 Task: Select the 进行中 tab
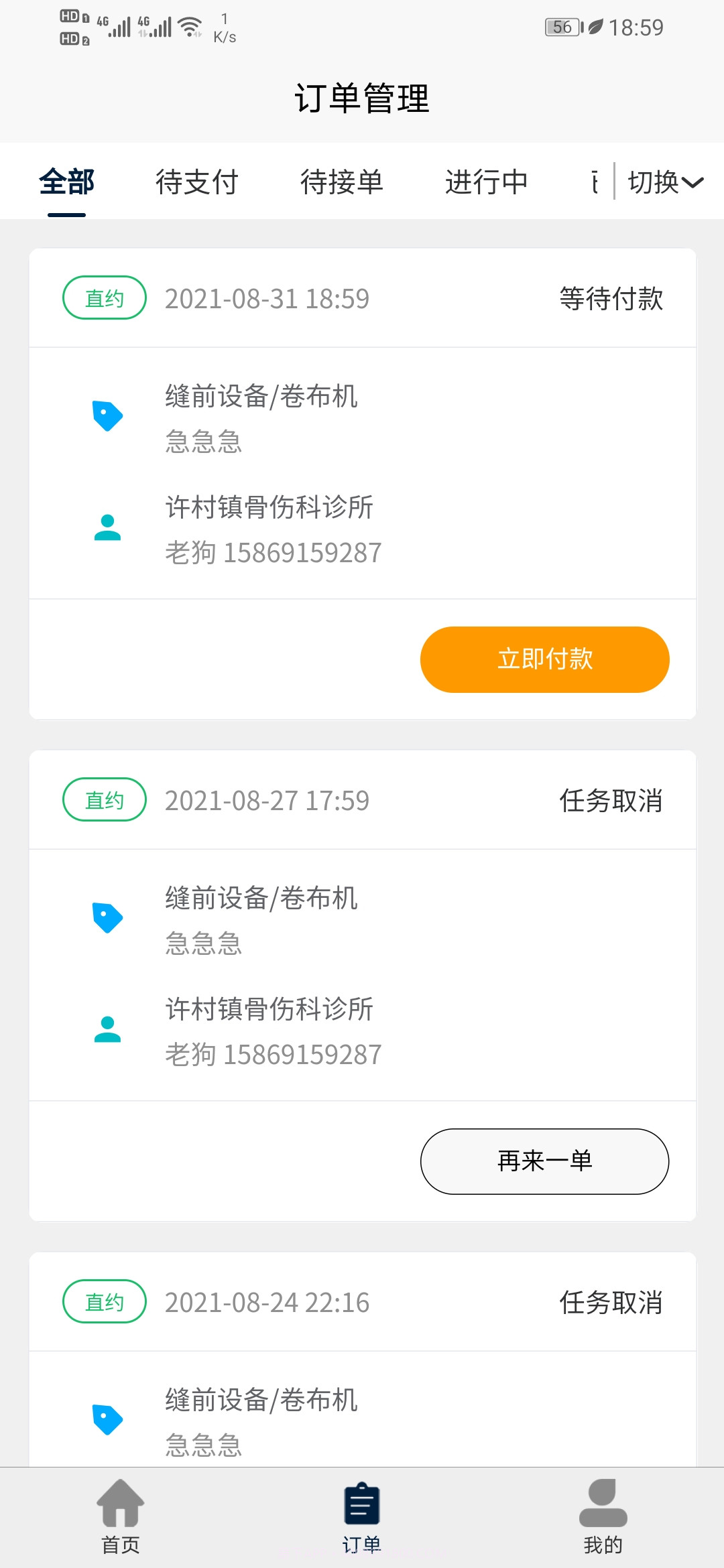coord(487,181)
